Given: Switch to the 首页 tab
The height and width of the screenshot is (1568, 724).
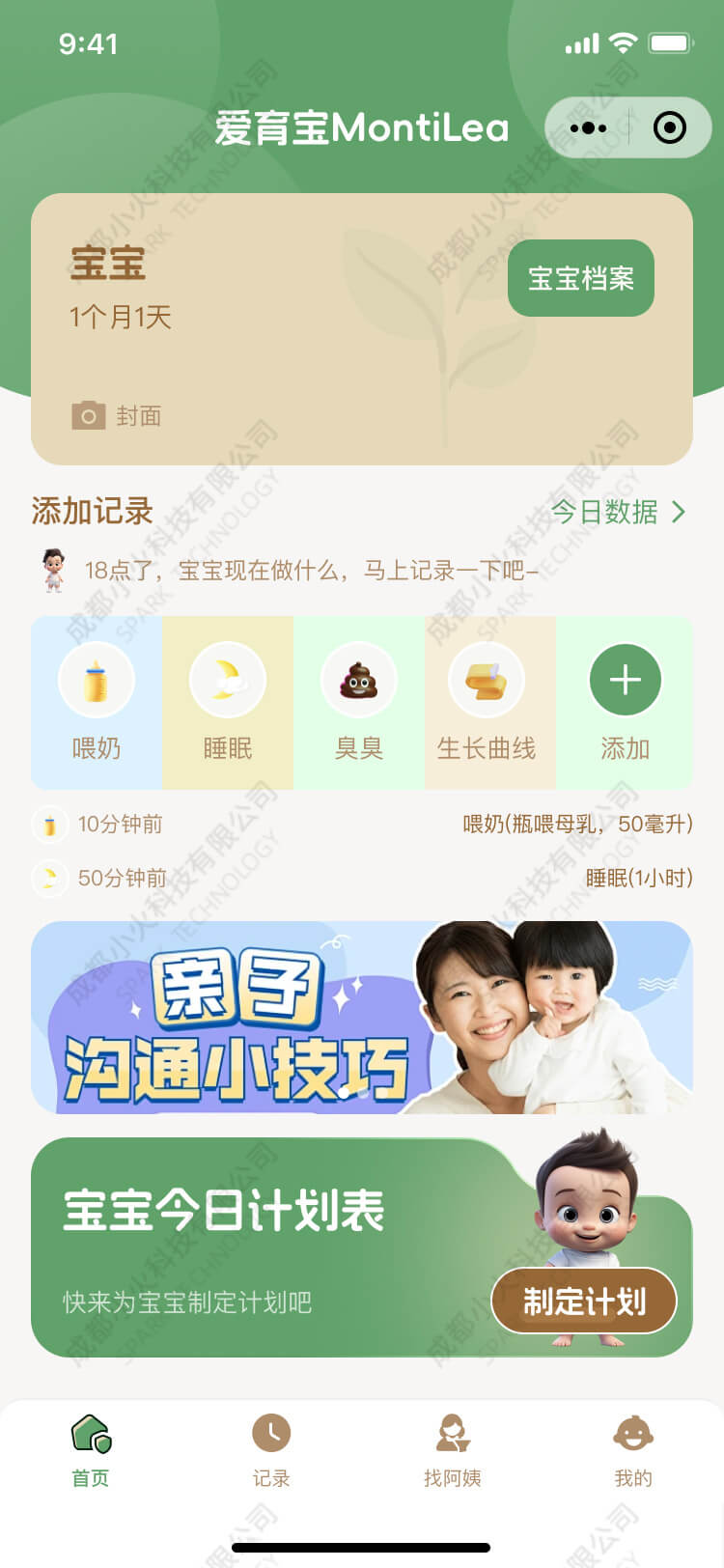Looking at the screenshot, I should click(x=91, y=1450).
